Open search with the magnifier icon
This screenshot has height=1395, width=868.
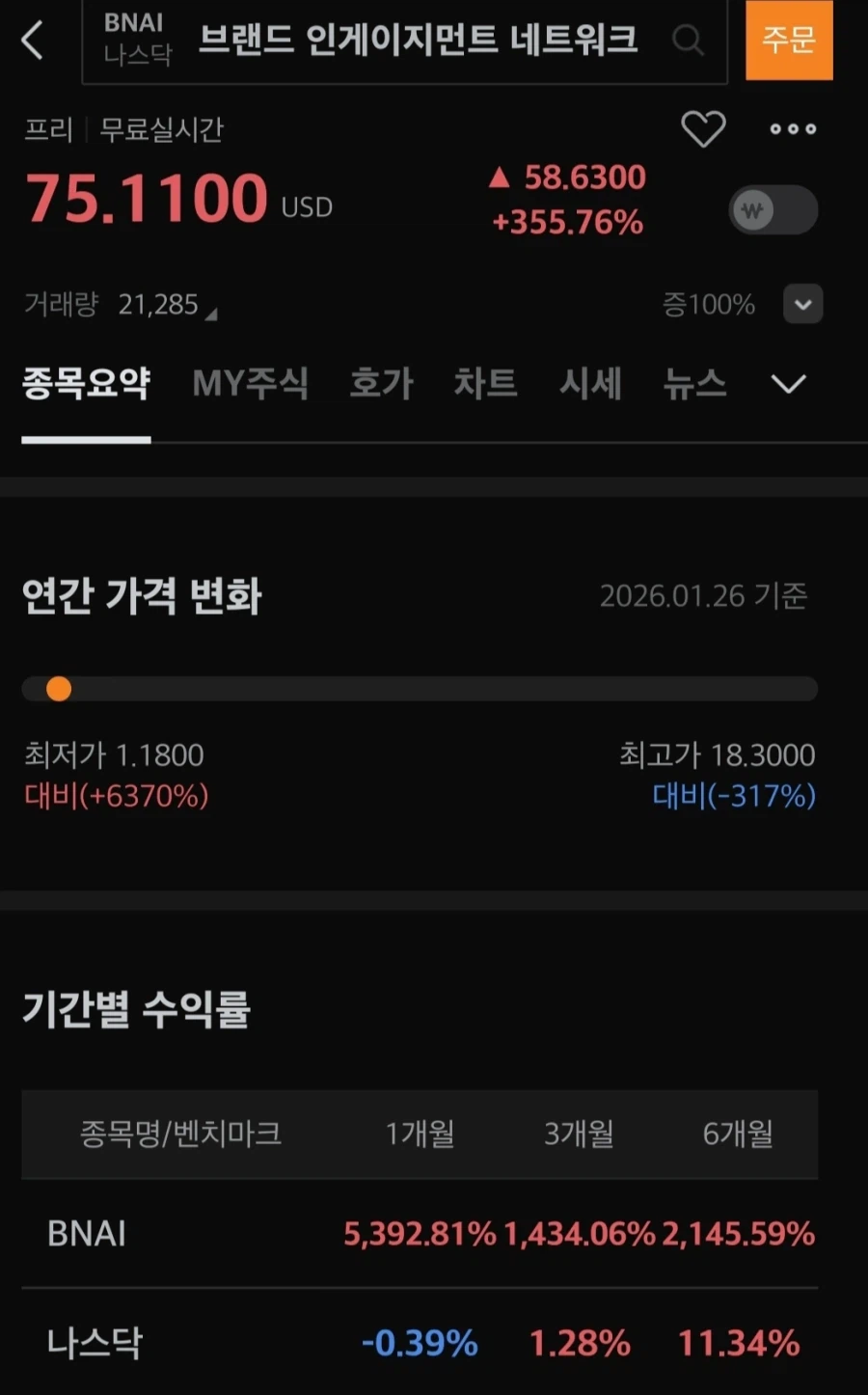(x=688, y=41)
